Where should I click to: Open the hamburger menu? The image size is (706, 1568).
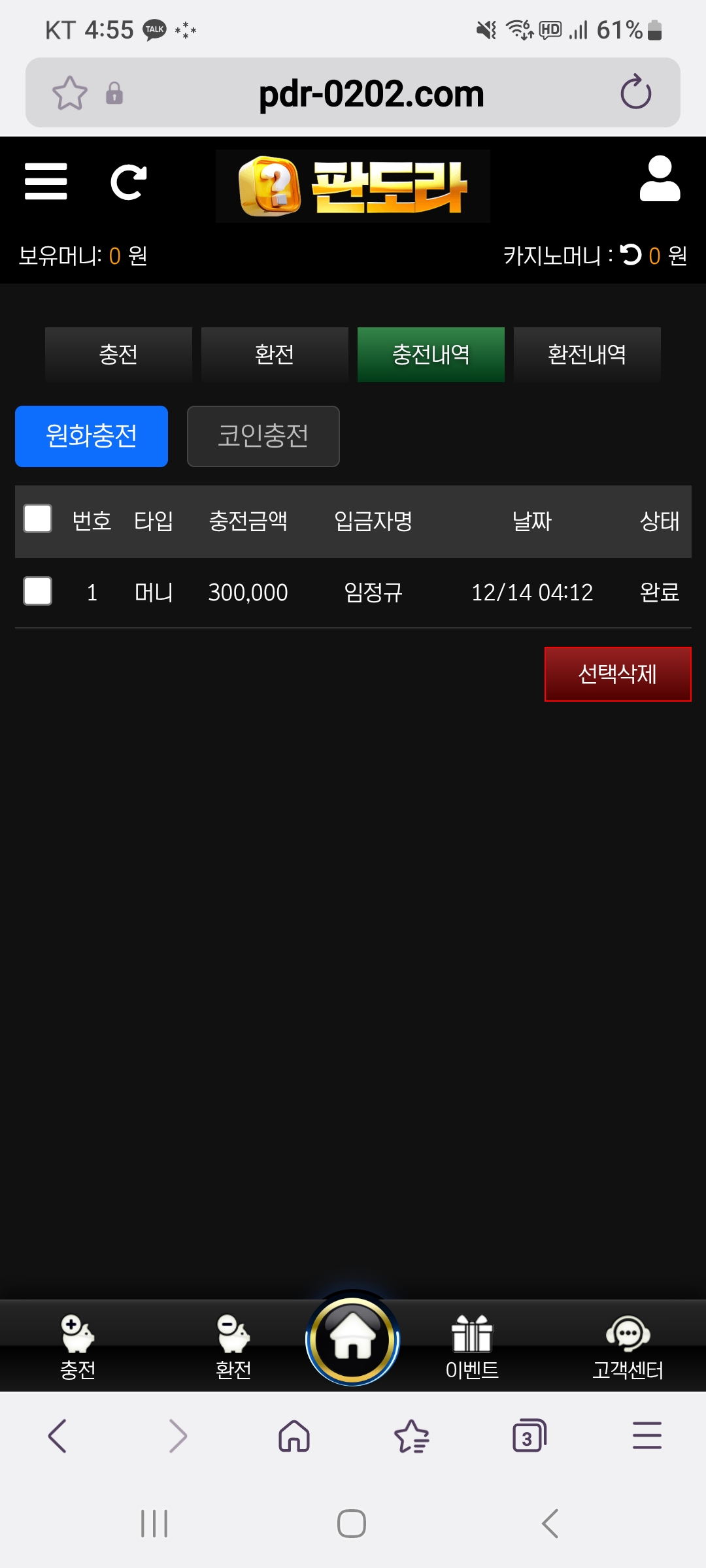(46, 182)
